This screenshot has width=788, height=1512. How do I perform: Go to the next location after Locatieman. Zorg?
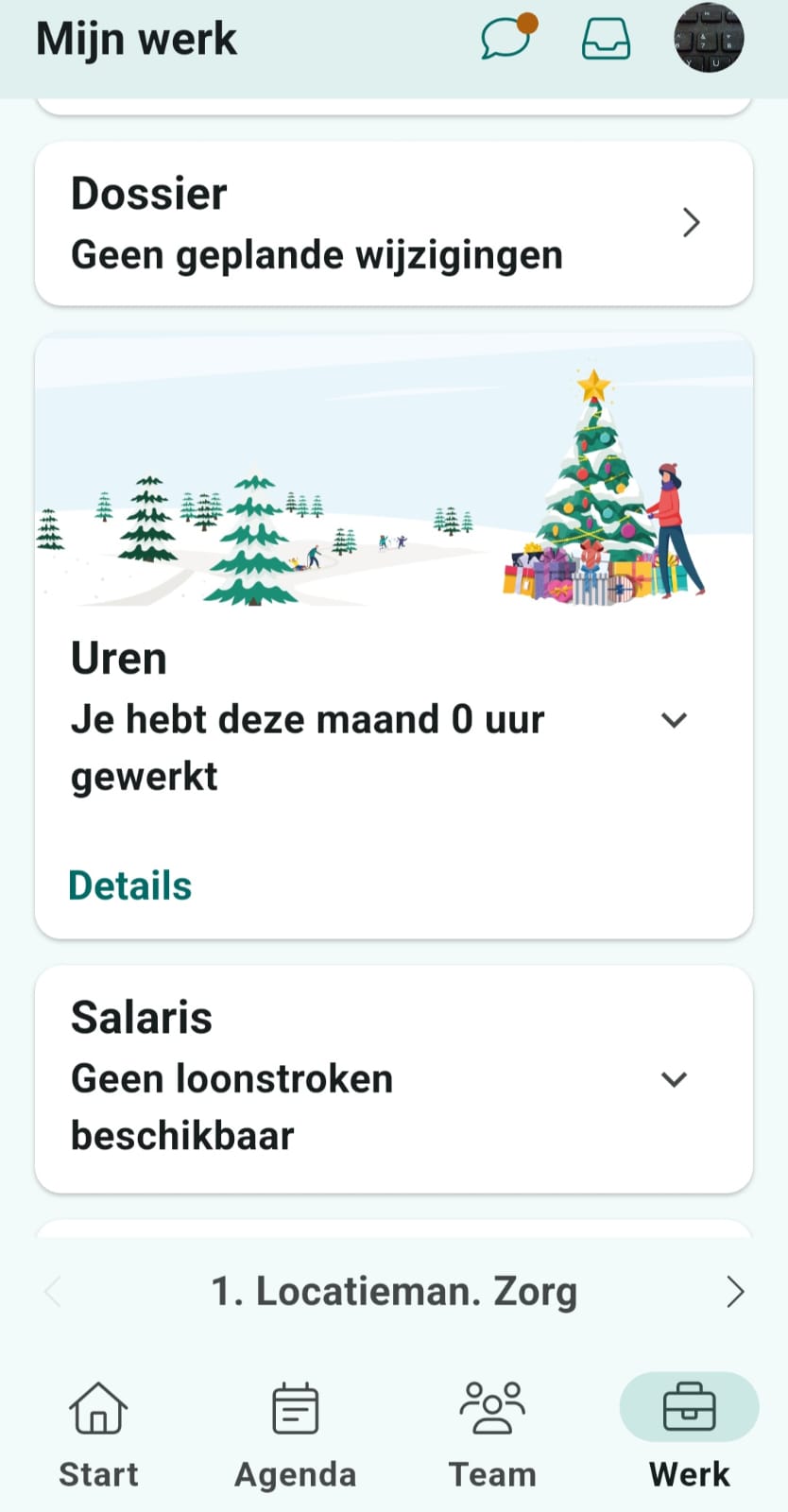(x=735, y=1292)
